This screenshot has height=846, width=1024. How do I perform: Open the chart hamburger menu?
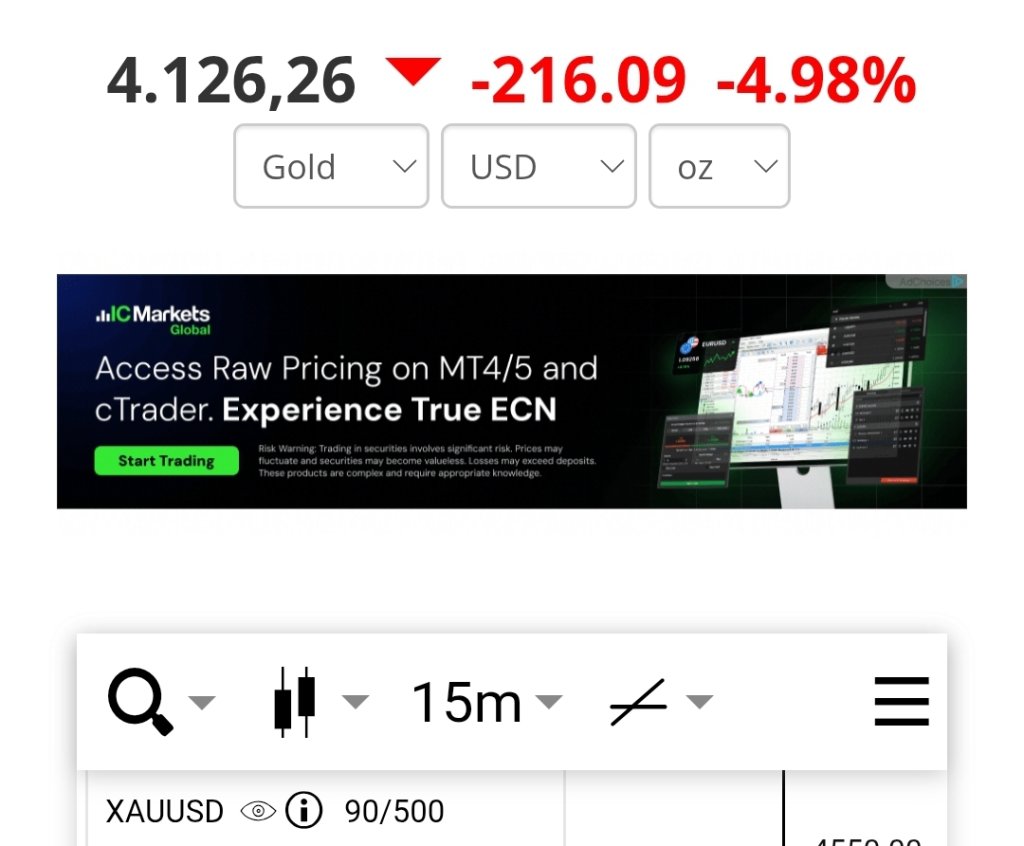pyautogui.click(x=901, y=702)
